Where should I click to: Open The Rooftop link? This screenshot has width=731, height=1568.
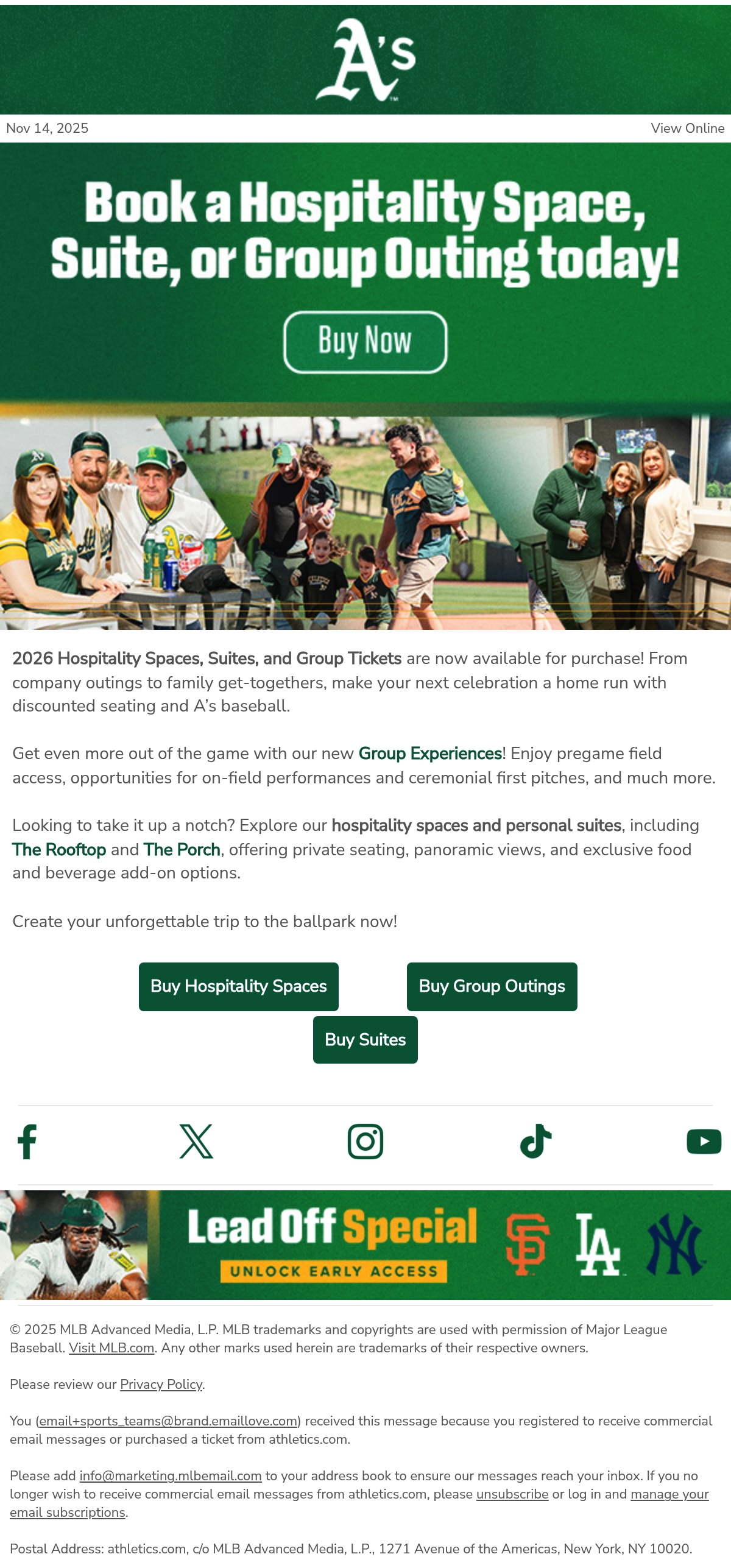point(59,850)
